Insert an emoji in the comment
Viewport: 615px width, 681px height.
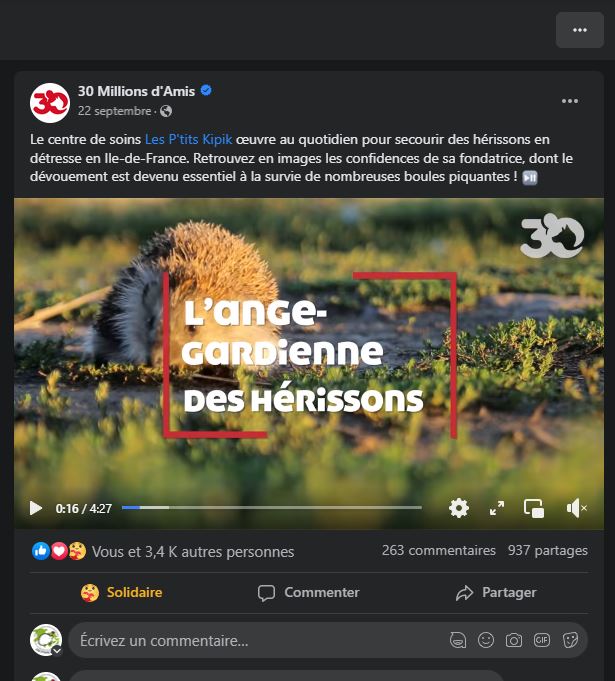486,640
